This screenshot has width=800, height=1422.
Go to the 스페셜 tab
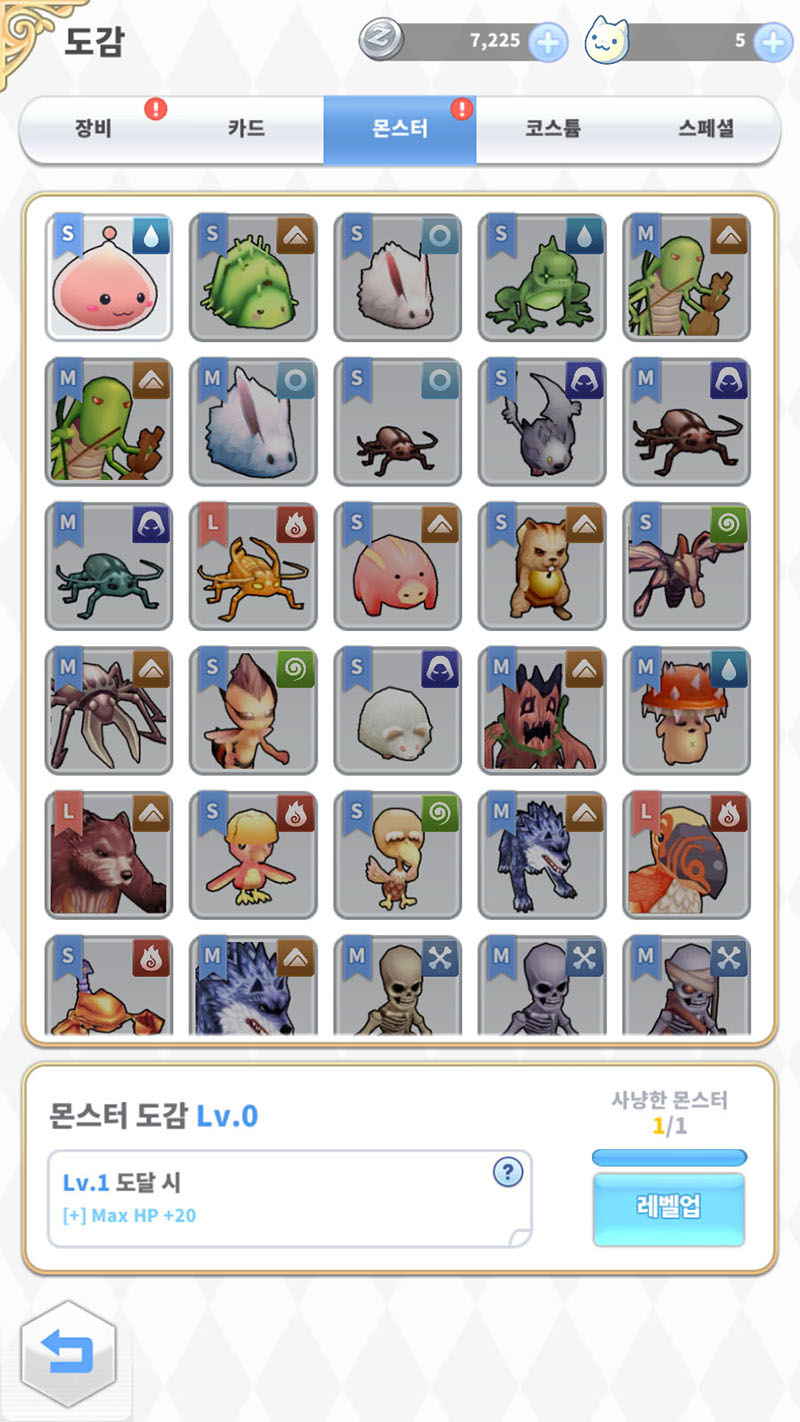pos(705,130)
